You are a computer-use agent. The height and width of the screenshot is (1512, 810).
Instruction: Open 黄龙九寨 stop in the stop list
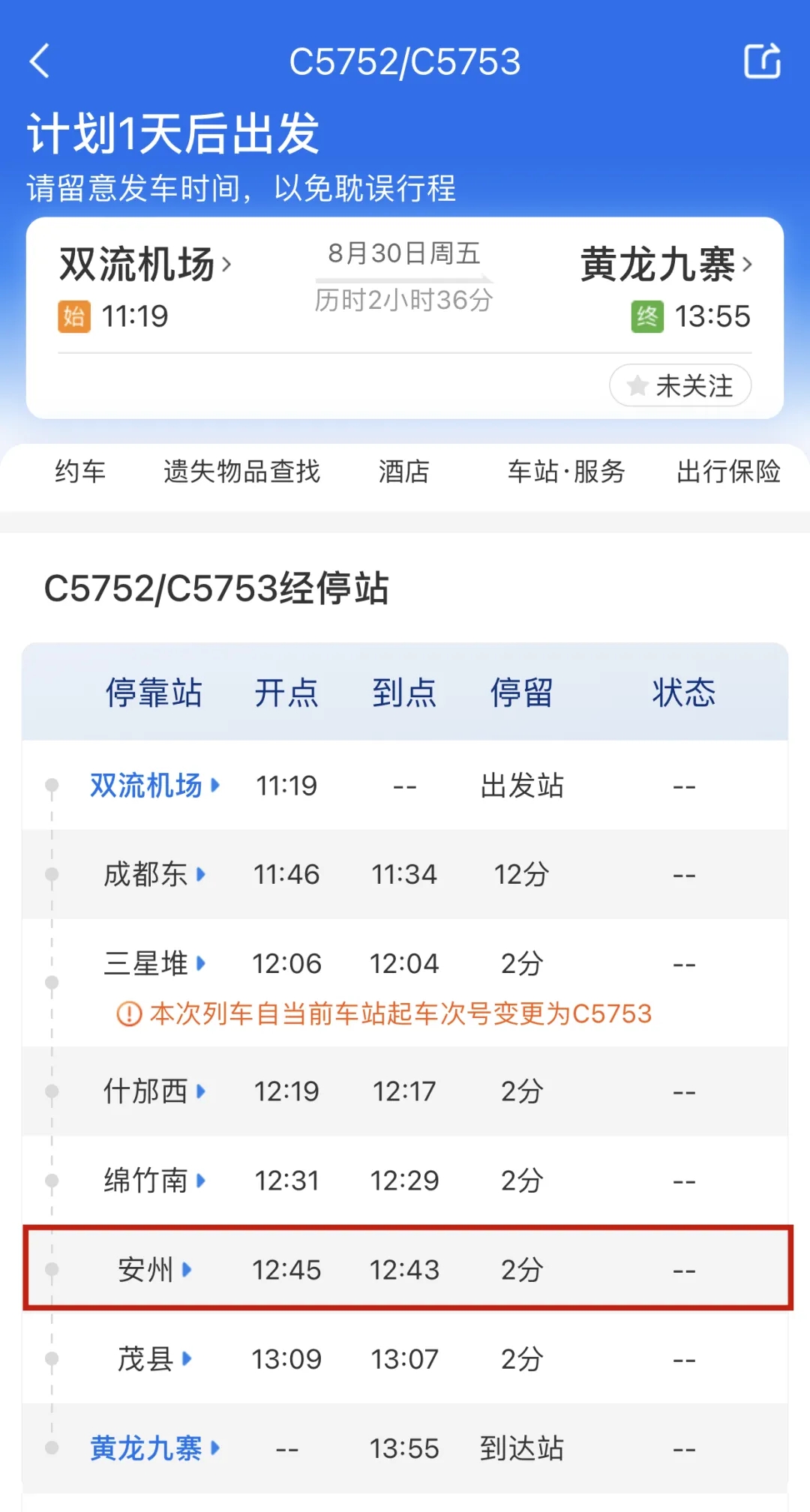[x=154, y=1448]
